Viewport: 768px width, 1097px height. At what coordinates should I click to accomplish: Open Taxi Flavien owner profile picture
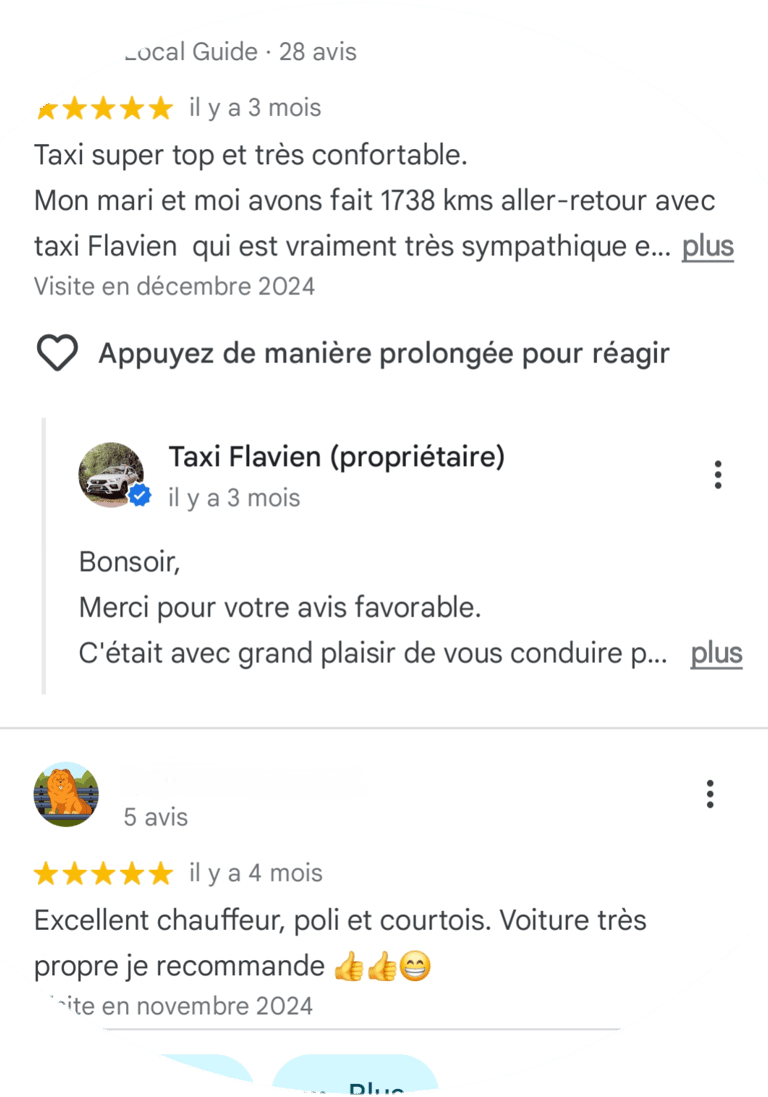click(111, 474)
